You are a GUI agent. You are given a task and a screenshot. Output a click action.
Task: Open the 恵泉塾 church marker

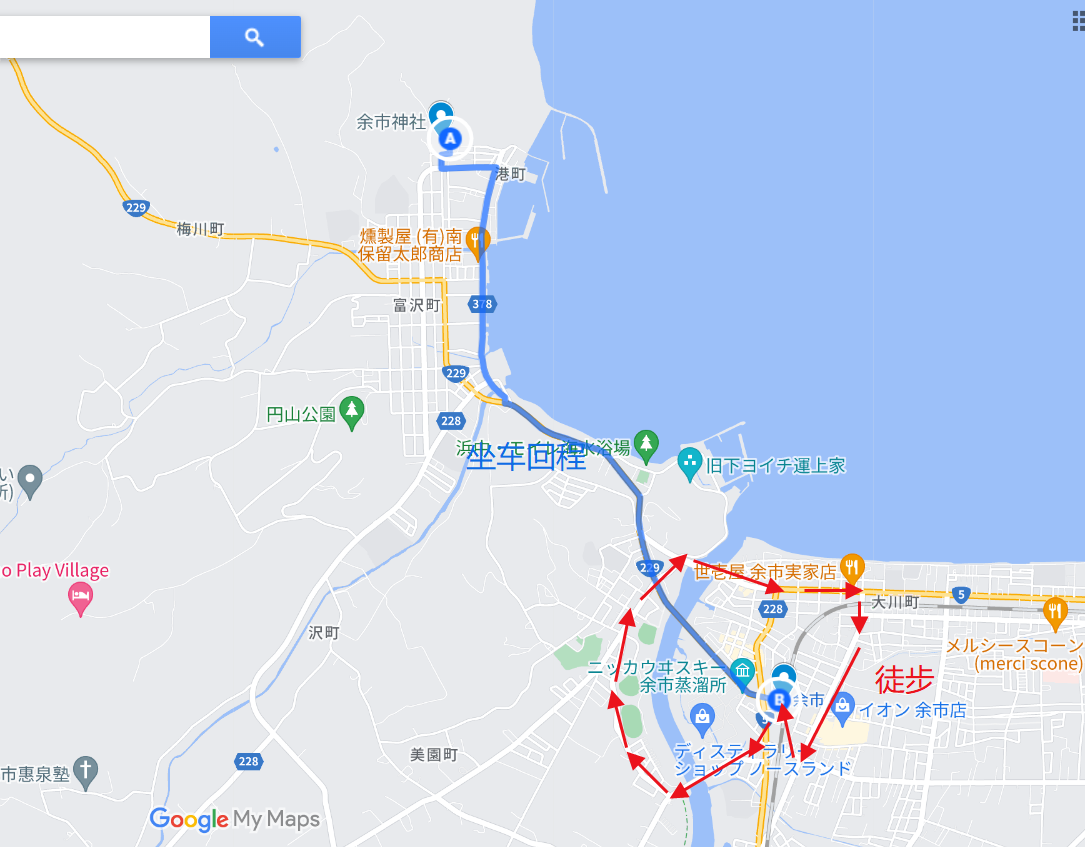[87, 770]
